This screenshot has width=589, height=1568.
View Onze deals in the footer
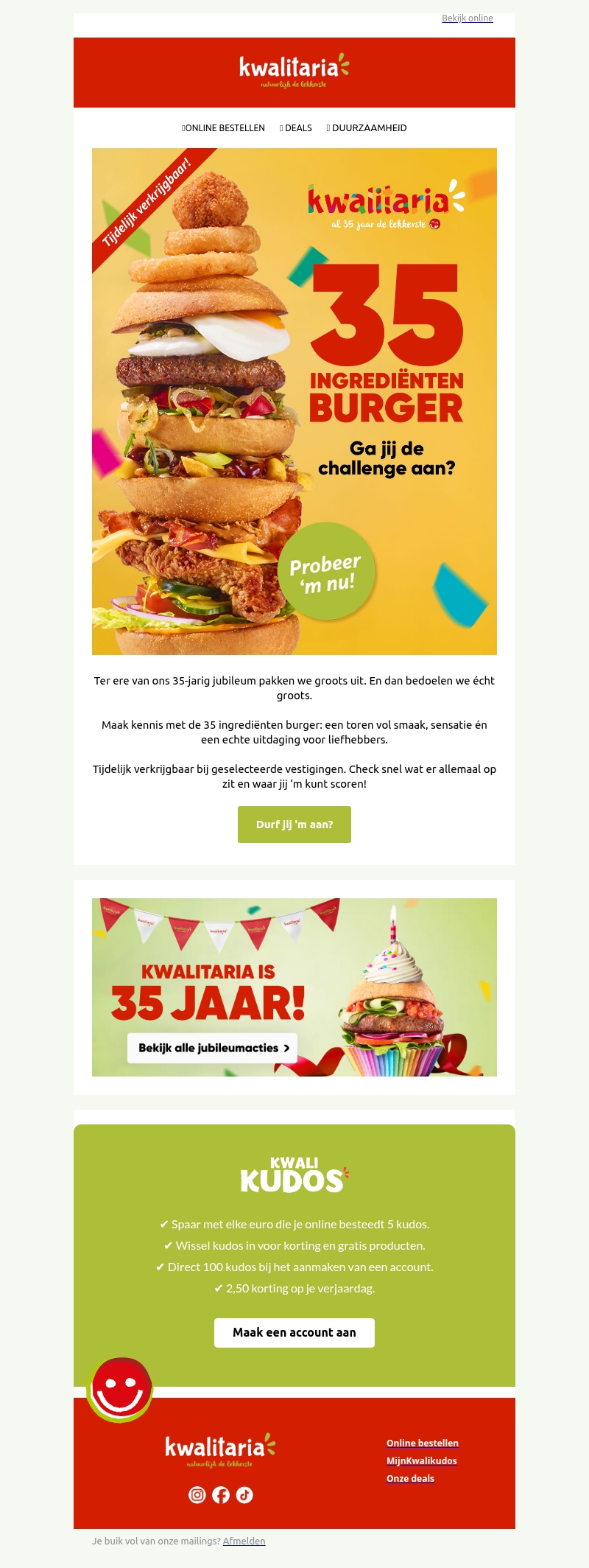410,1478
